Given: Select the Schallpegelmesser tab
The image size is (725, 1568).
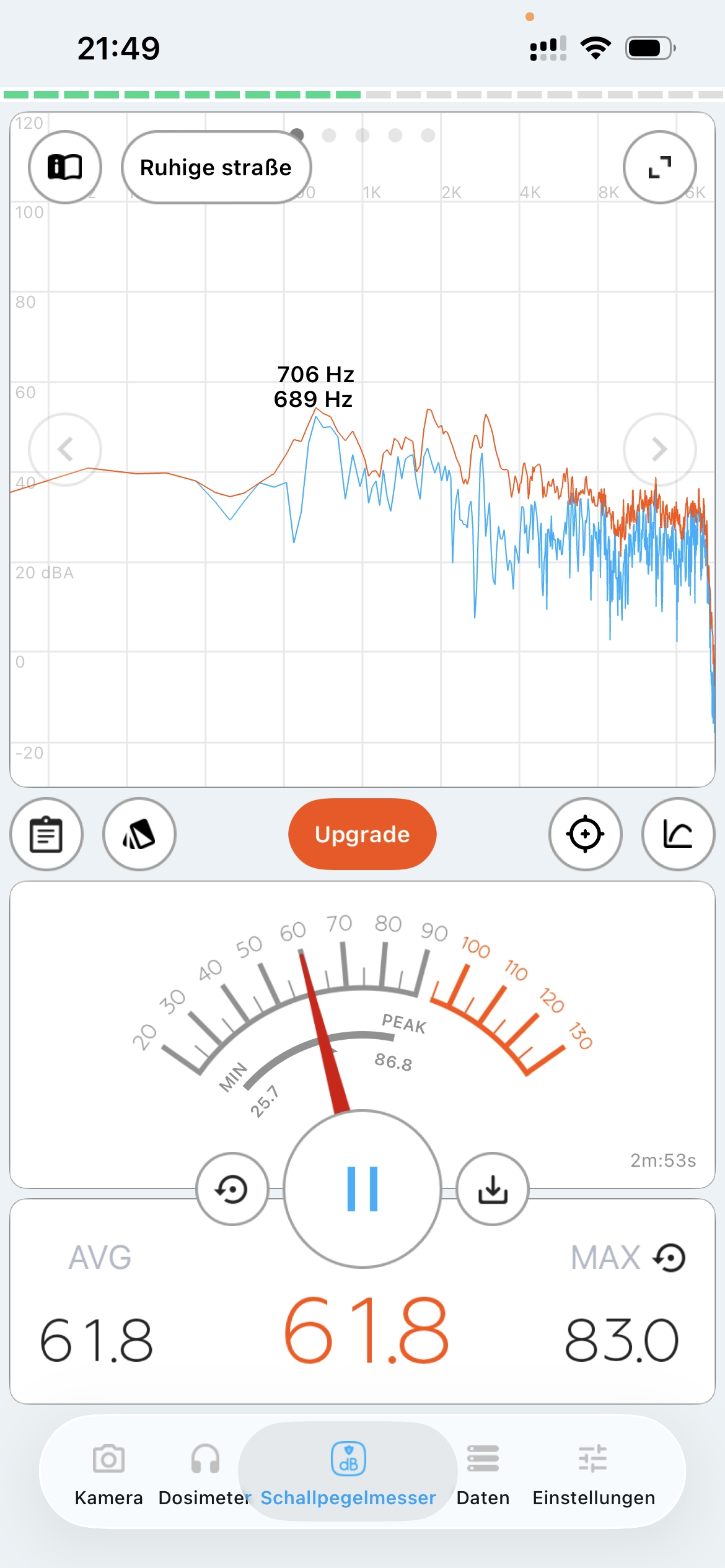Looking at the screenshot, I should pyautogui.click(x=348, y=1473).
